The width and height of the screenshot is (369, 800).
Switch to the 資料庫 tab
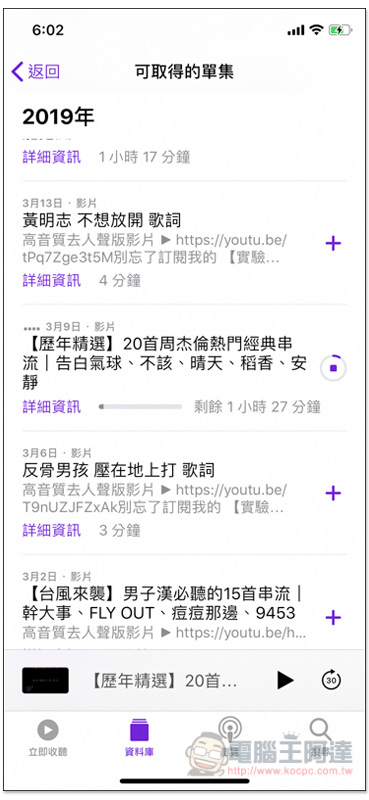(139, 738)
